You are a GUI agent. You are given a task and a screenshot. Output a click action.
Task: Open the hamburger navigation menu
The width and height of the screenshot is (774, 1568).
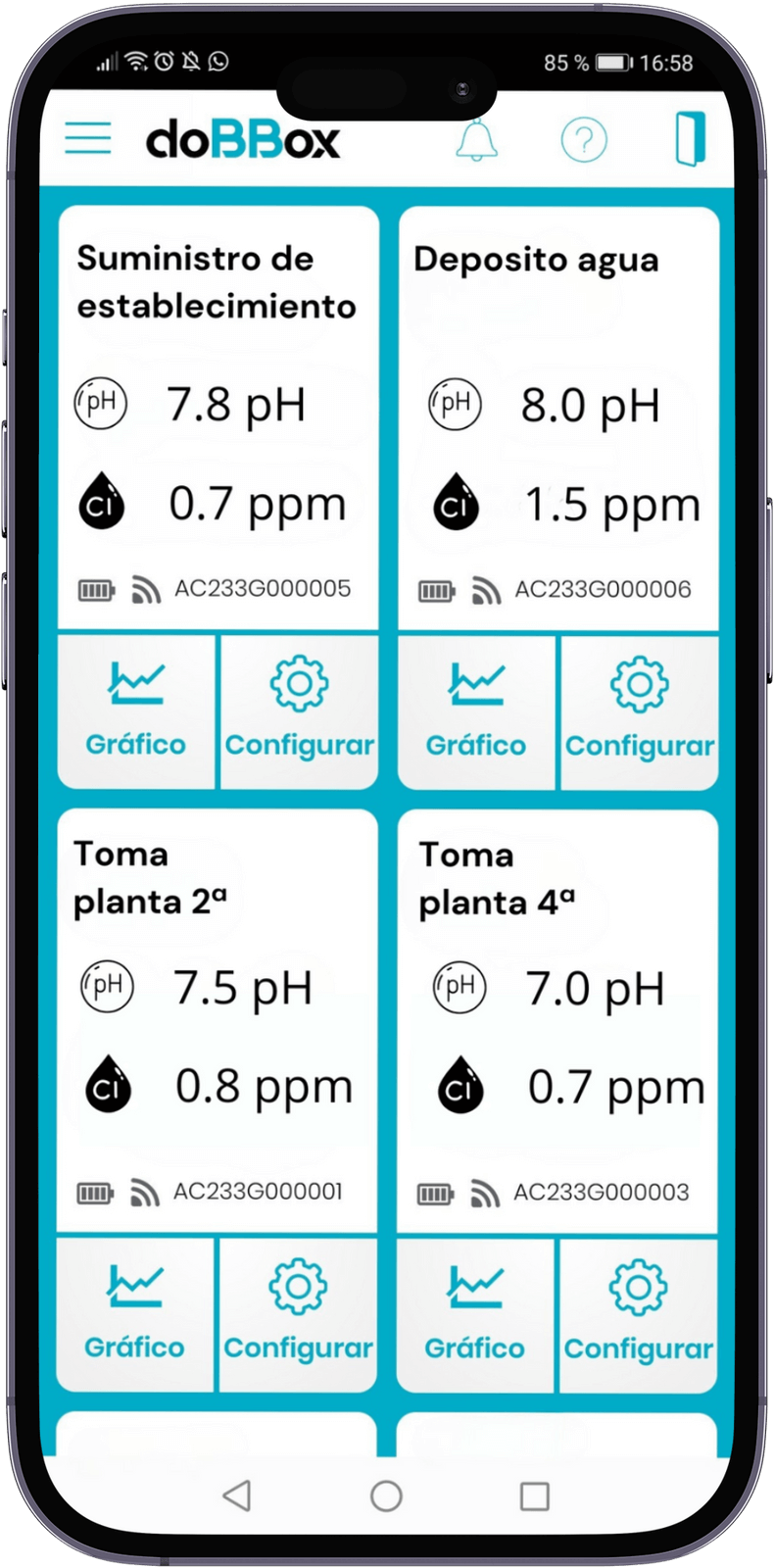click(87, 138)
